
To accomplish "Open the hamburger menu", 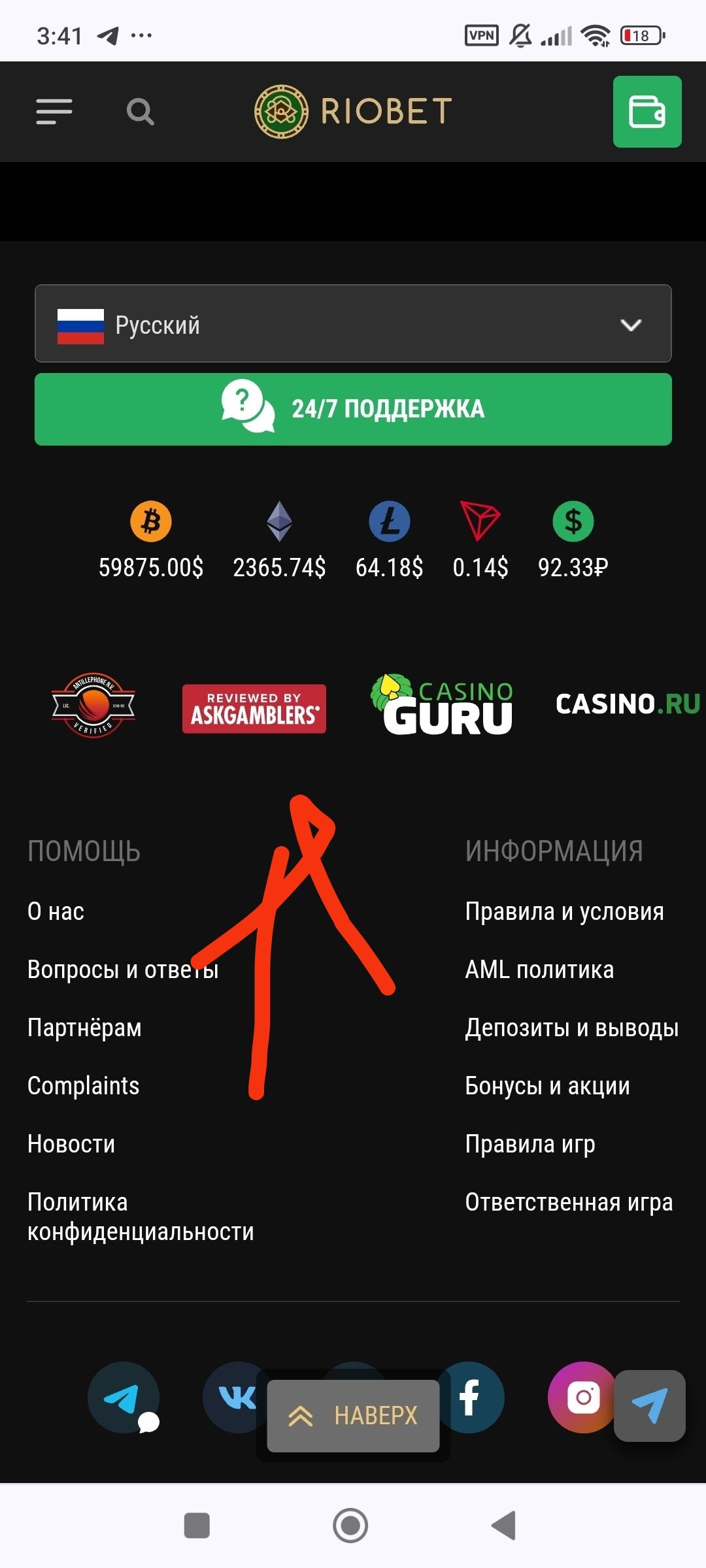I will (54, 112).
